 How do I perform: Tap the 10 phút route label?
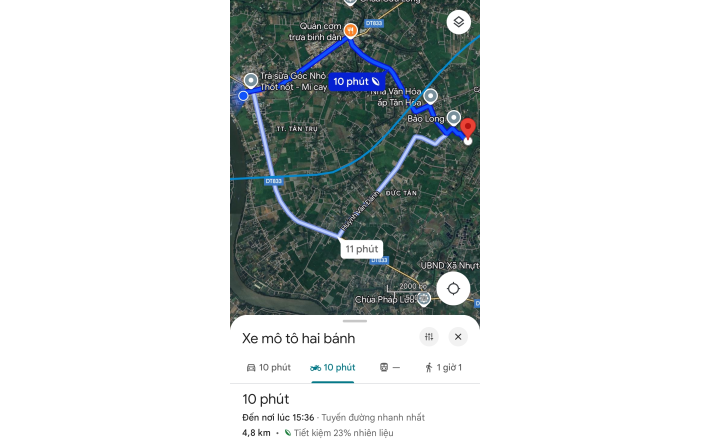[x=357, y=81]
